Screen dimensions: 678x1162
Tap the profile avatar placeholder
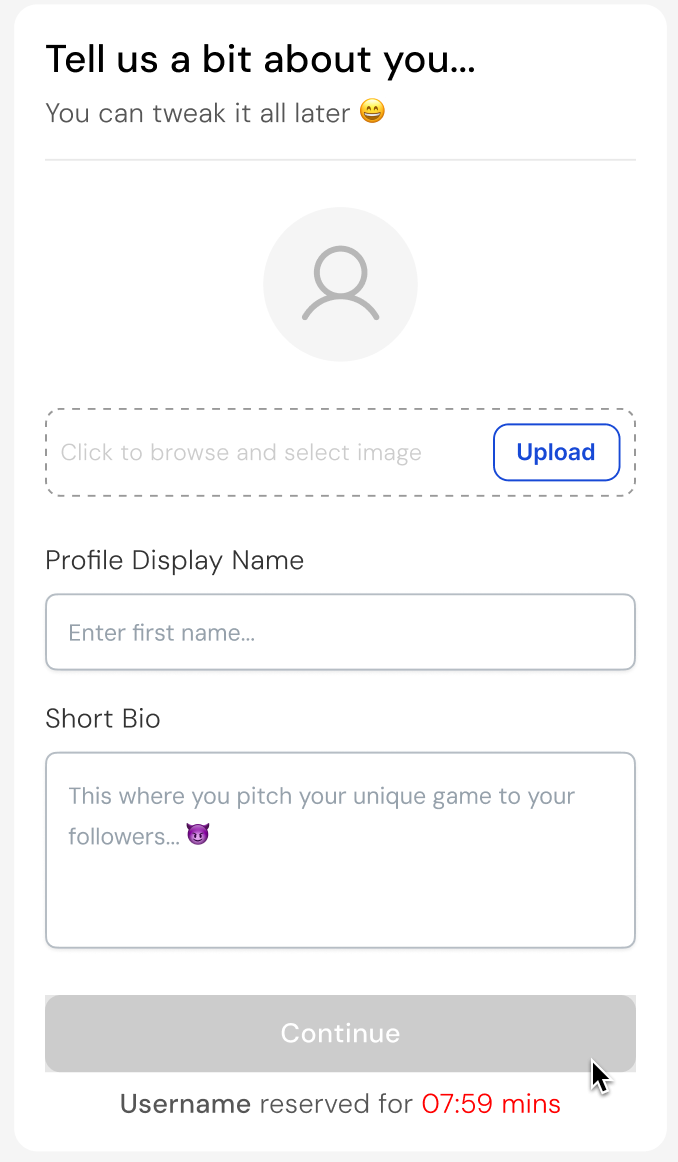(x=340, y=285)
